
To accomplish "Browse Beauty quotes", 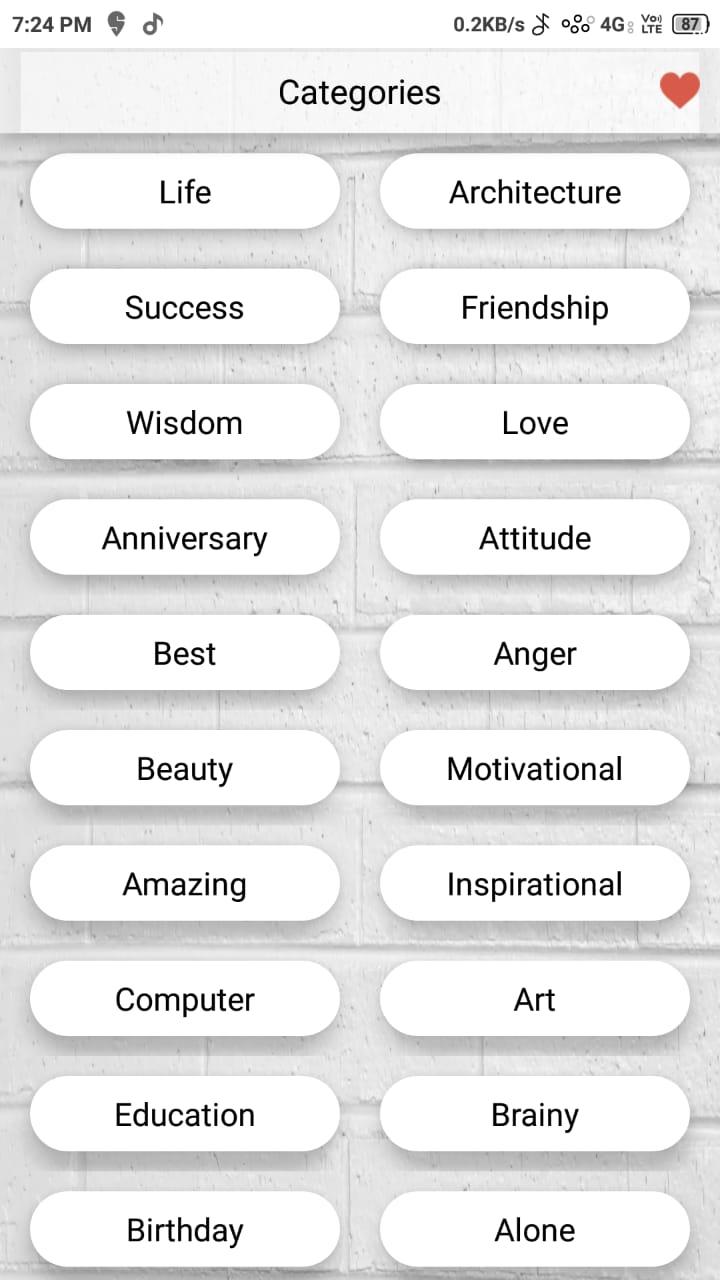I will click(185, 768).
